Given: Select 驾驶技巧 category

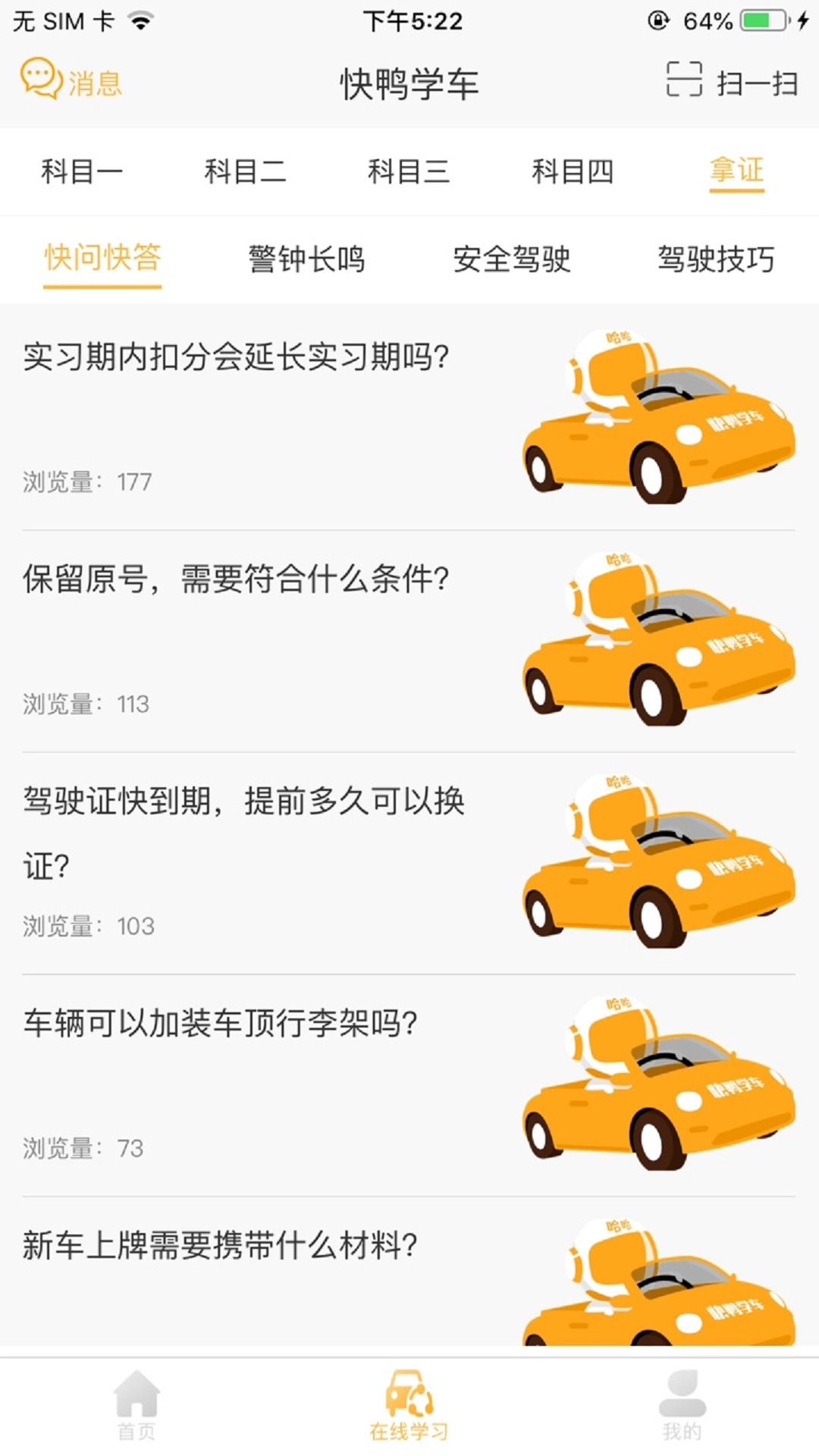Looking at the screenshot, I should tap(717, 259).
